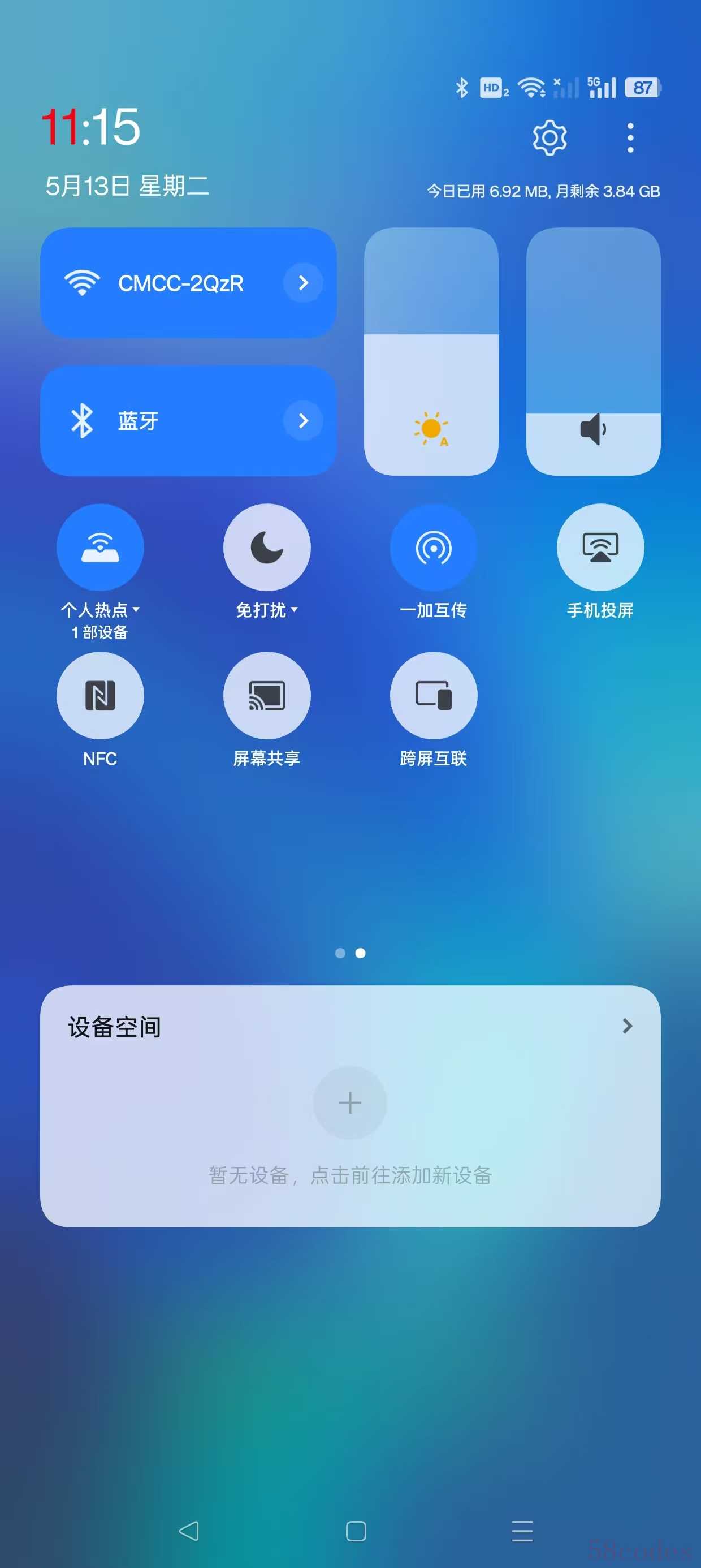Open 设备空间 details arrow
This screenshot has width=701, height=1568.
point(628,1026)
